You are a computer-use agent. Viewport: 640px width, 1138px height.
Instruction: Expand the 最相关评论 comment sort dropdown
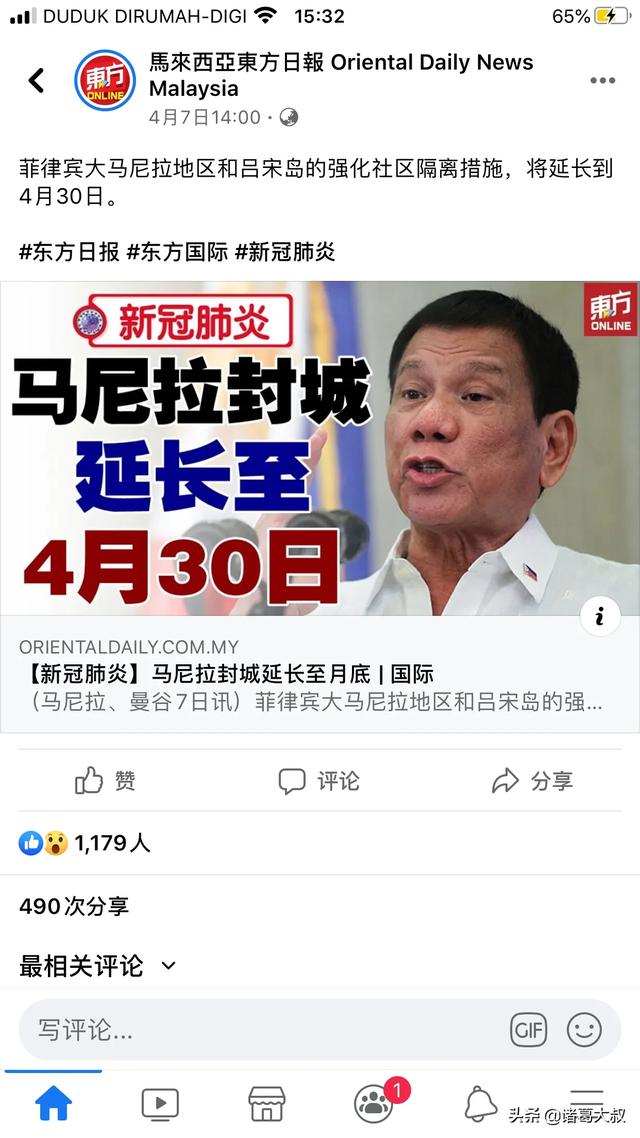click(97, 966)
